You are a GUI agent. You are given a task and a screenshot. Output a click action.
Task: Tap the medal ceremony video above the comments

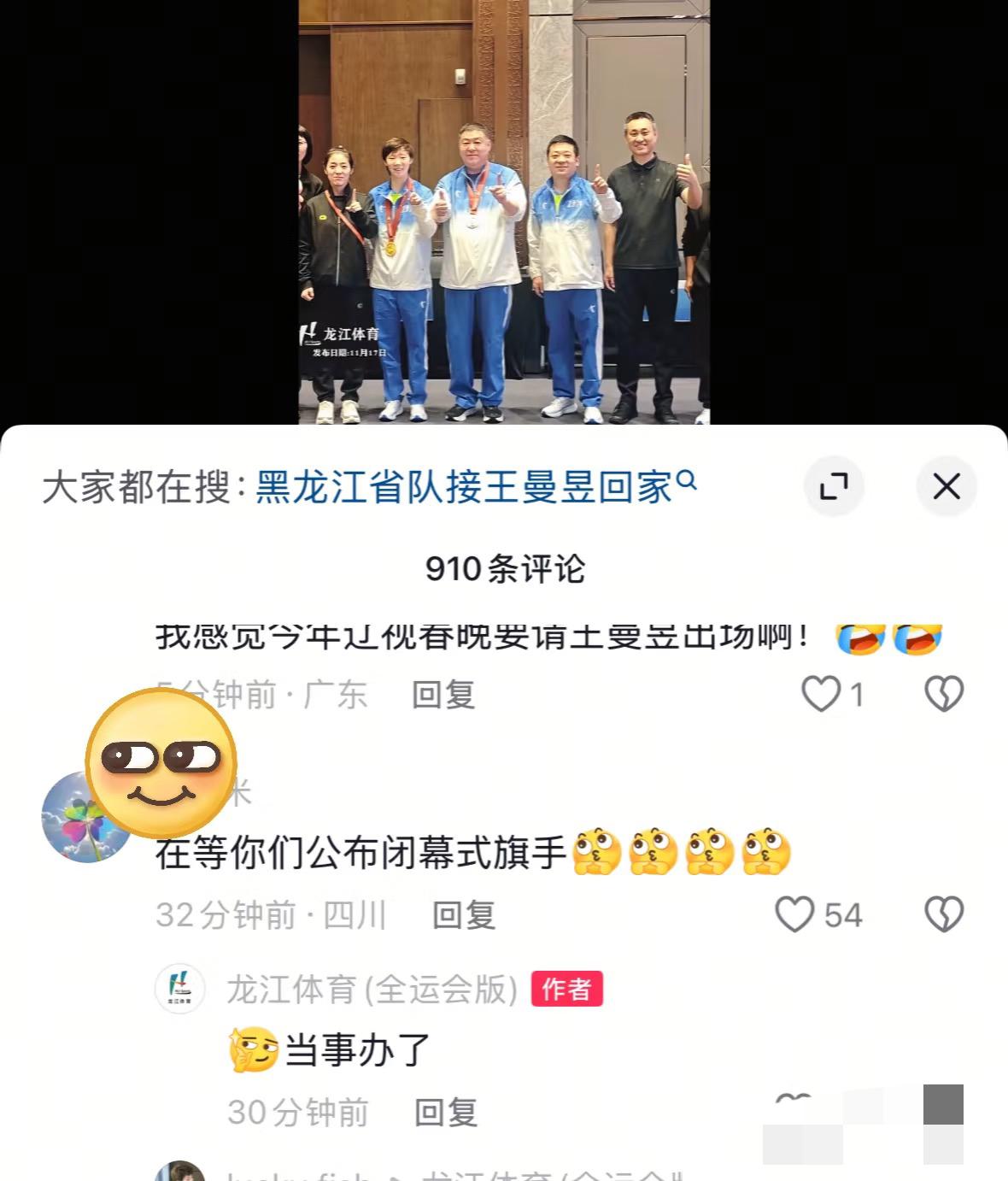click(504, 214)
